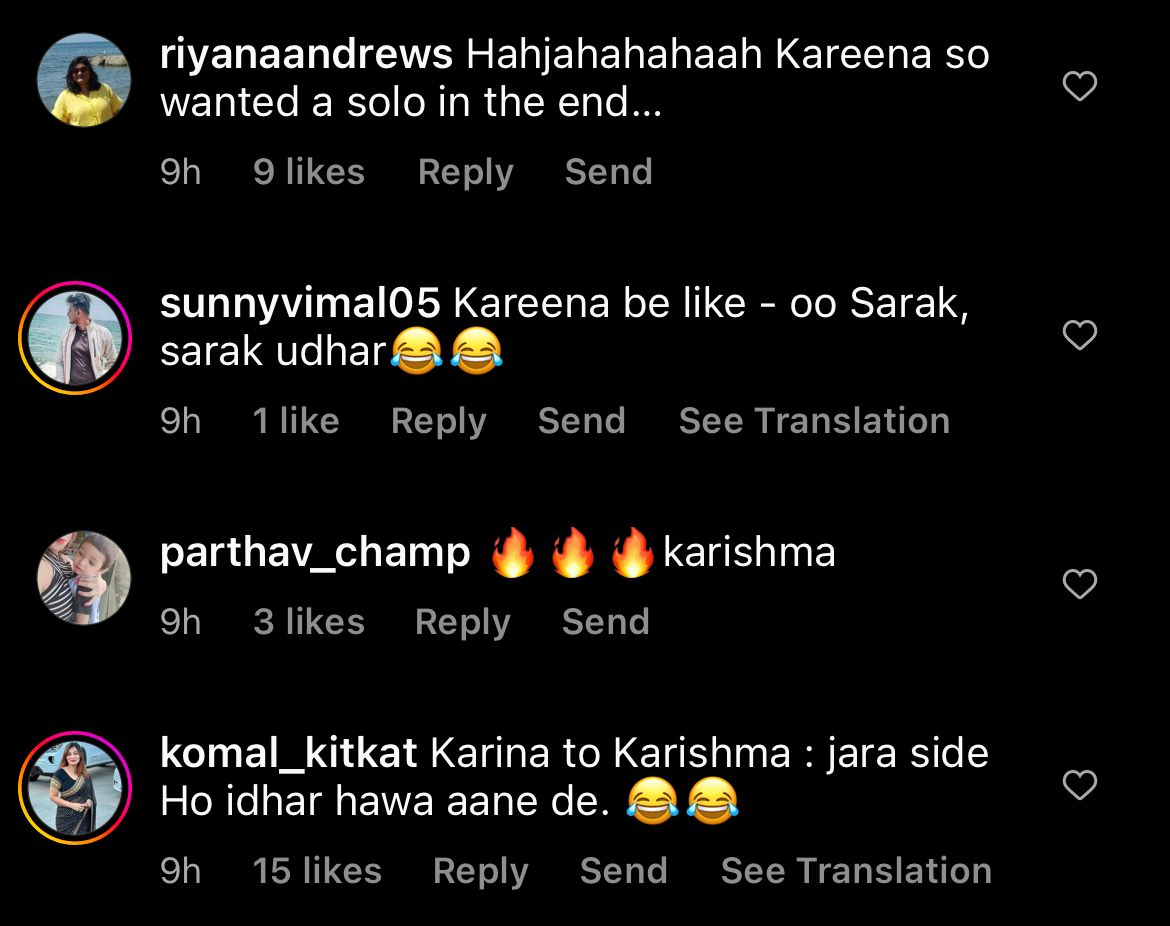1170x926 pixels.
Task: Send sunnyvimal05's comment to someone
Action: tap(581, 421)
